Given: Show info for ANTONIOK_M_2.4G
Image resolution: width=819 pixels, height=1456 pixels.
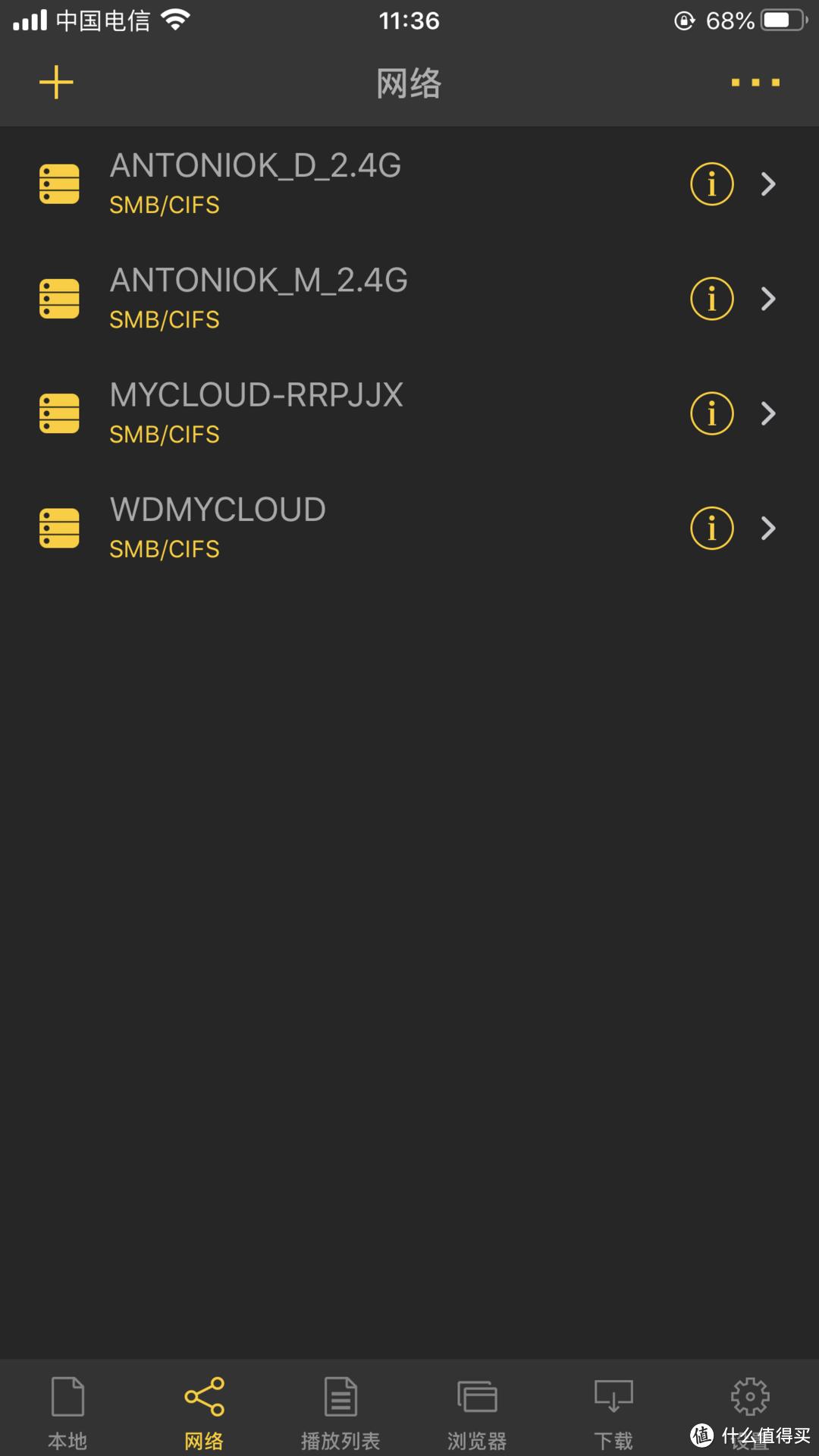Looking at the screenshot, I should (x=711, y=298).
